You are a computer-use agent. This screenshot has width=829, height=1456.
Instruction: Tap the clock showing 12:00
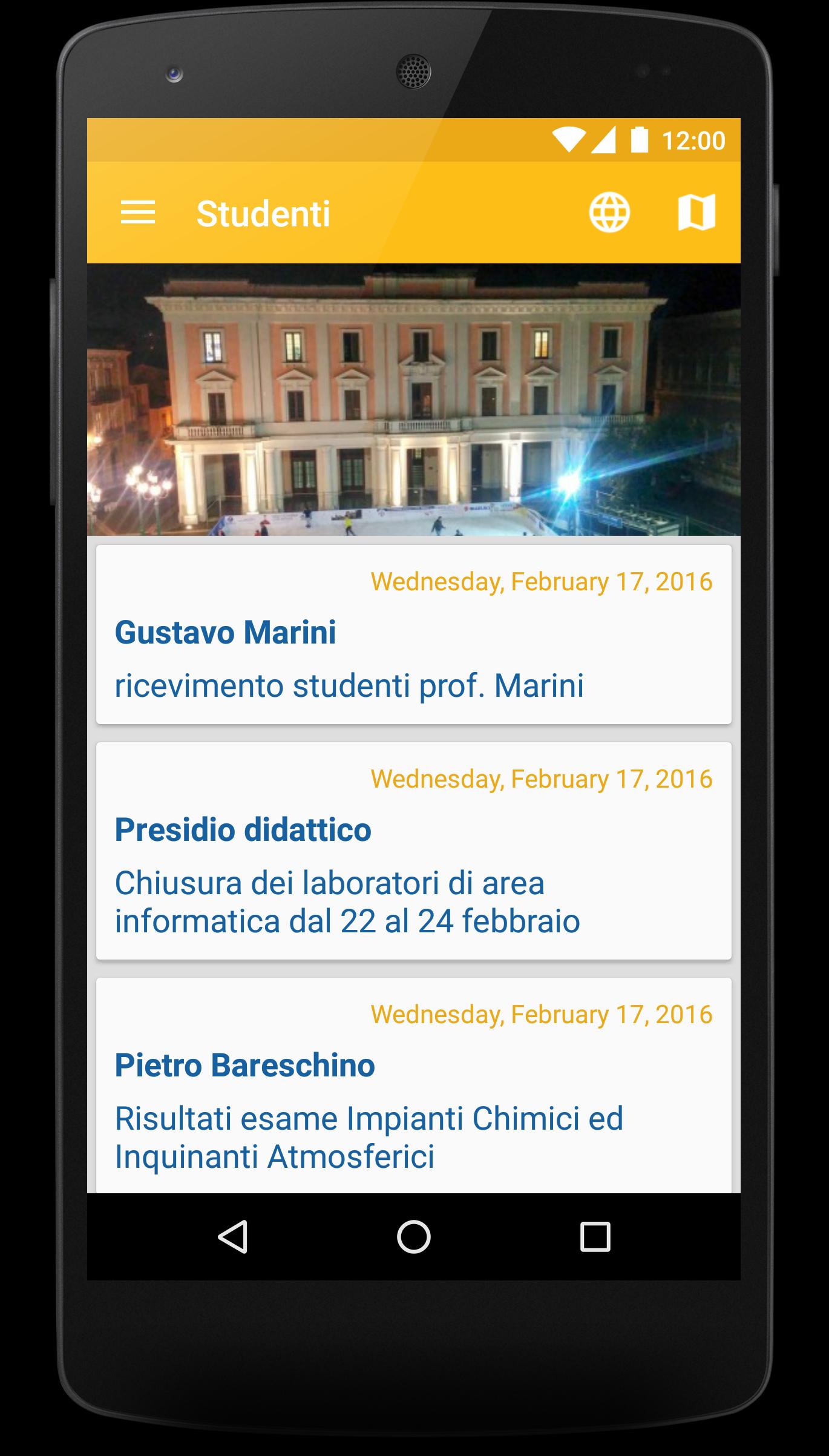click(693, 140)
